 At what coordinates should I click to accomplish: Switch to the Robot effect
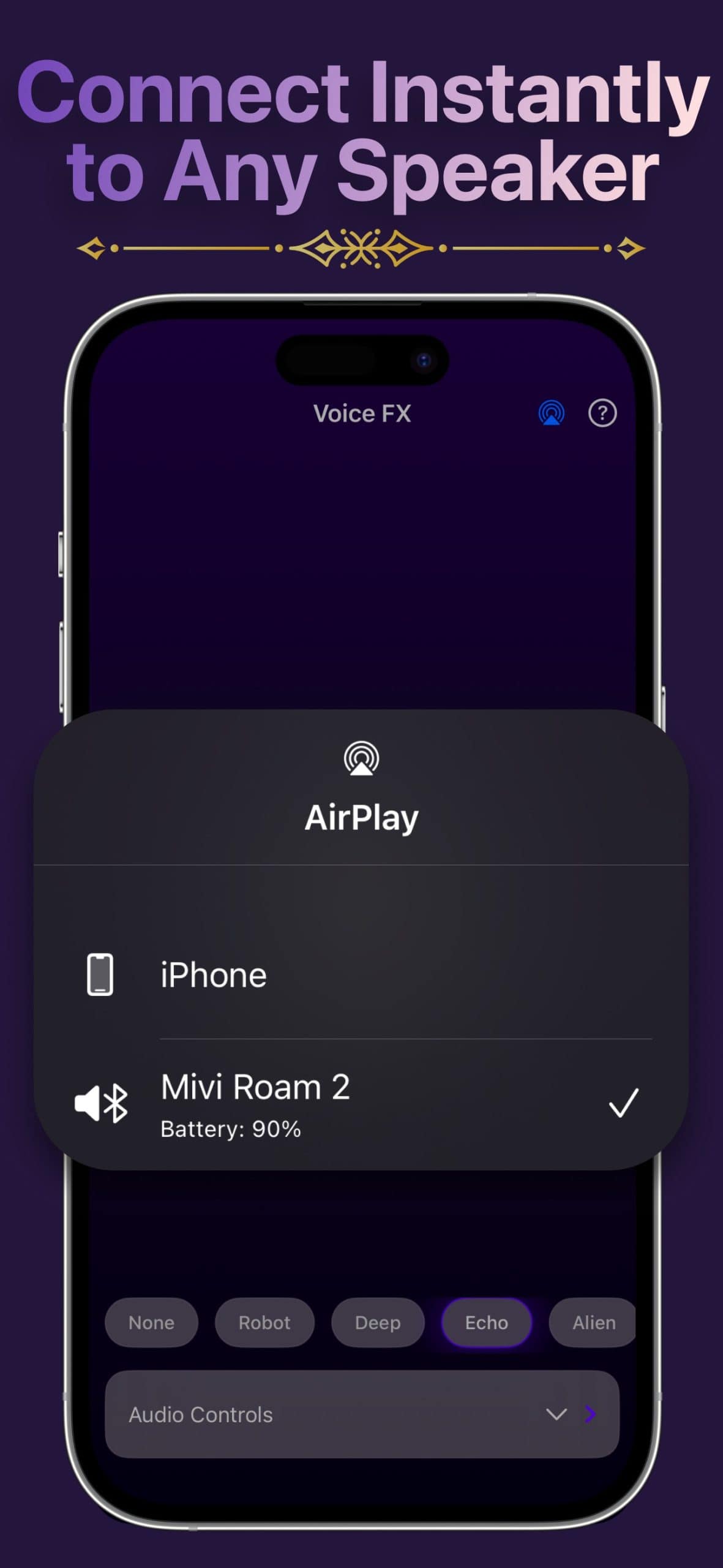(x=264, y=1322)
